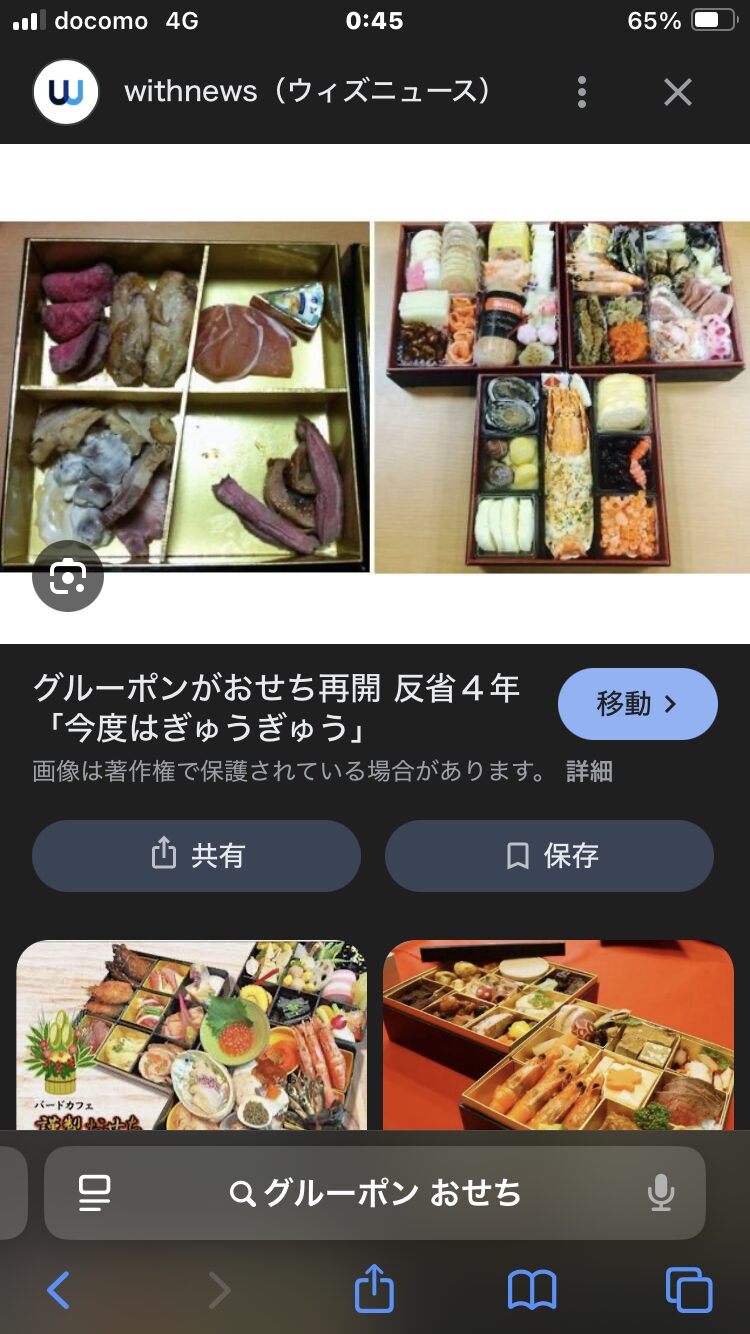
Task: Close the image viewer with the X
Action: click(x=677, y=92)
